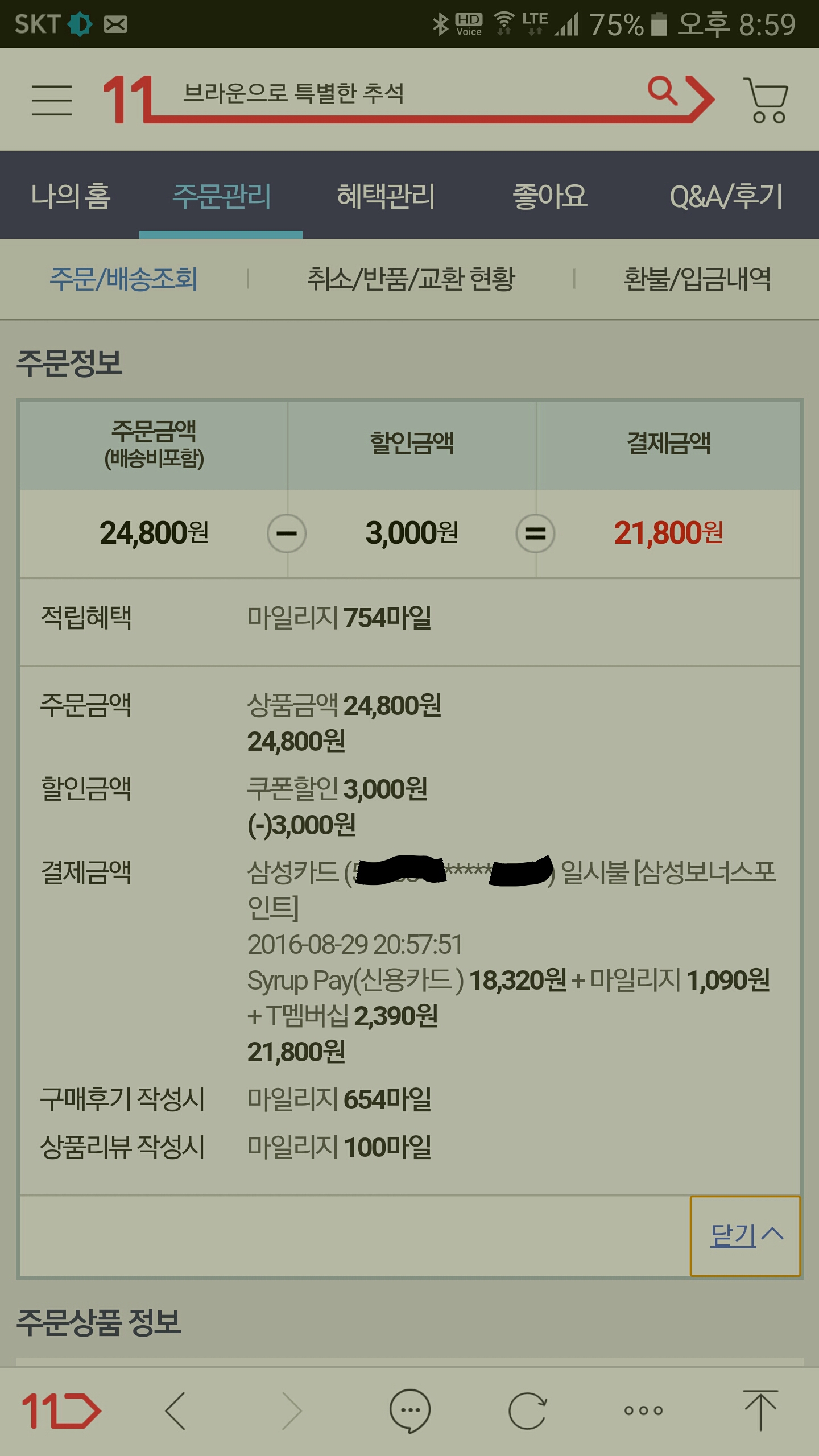Switch to the 나의 홈 tab

71,196
